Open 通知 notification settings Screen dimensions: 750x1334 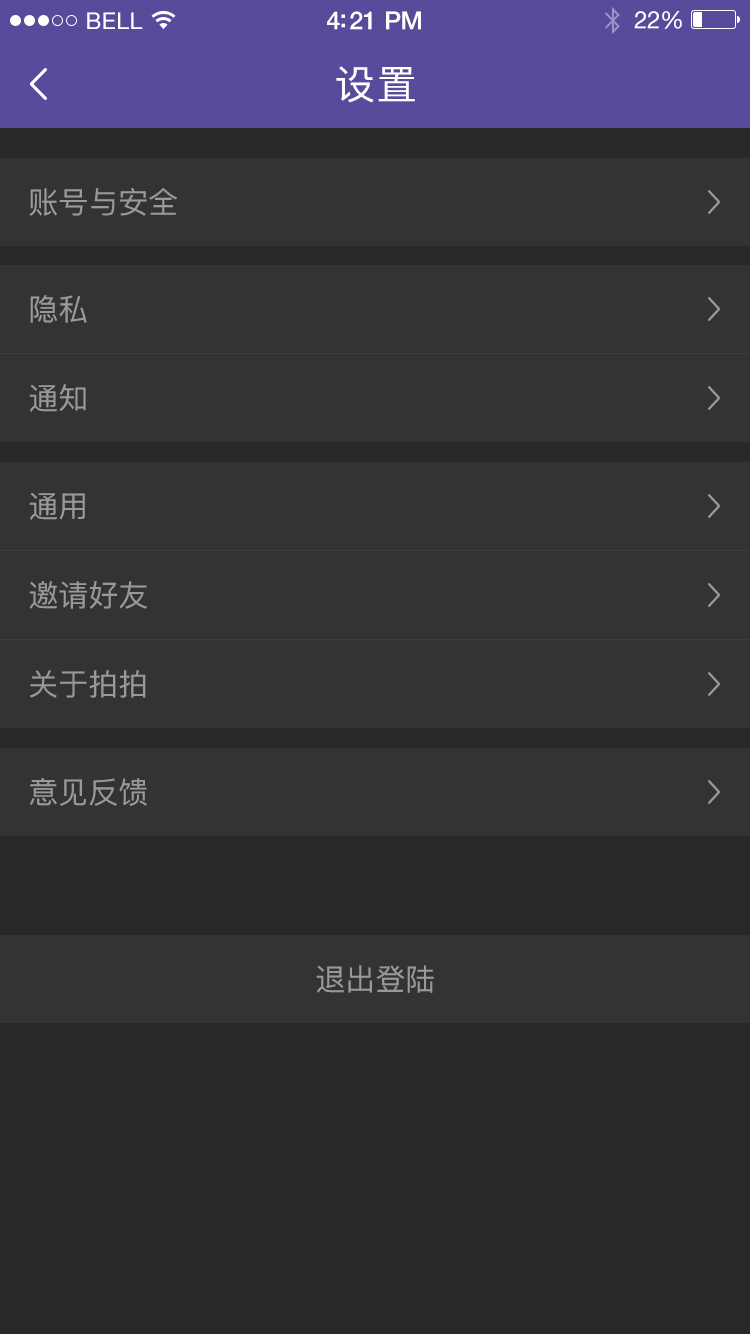(375, 398)
